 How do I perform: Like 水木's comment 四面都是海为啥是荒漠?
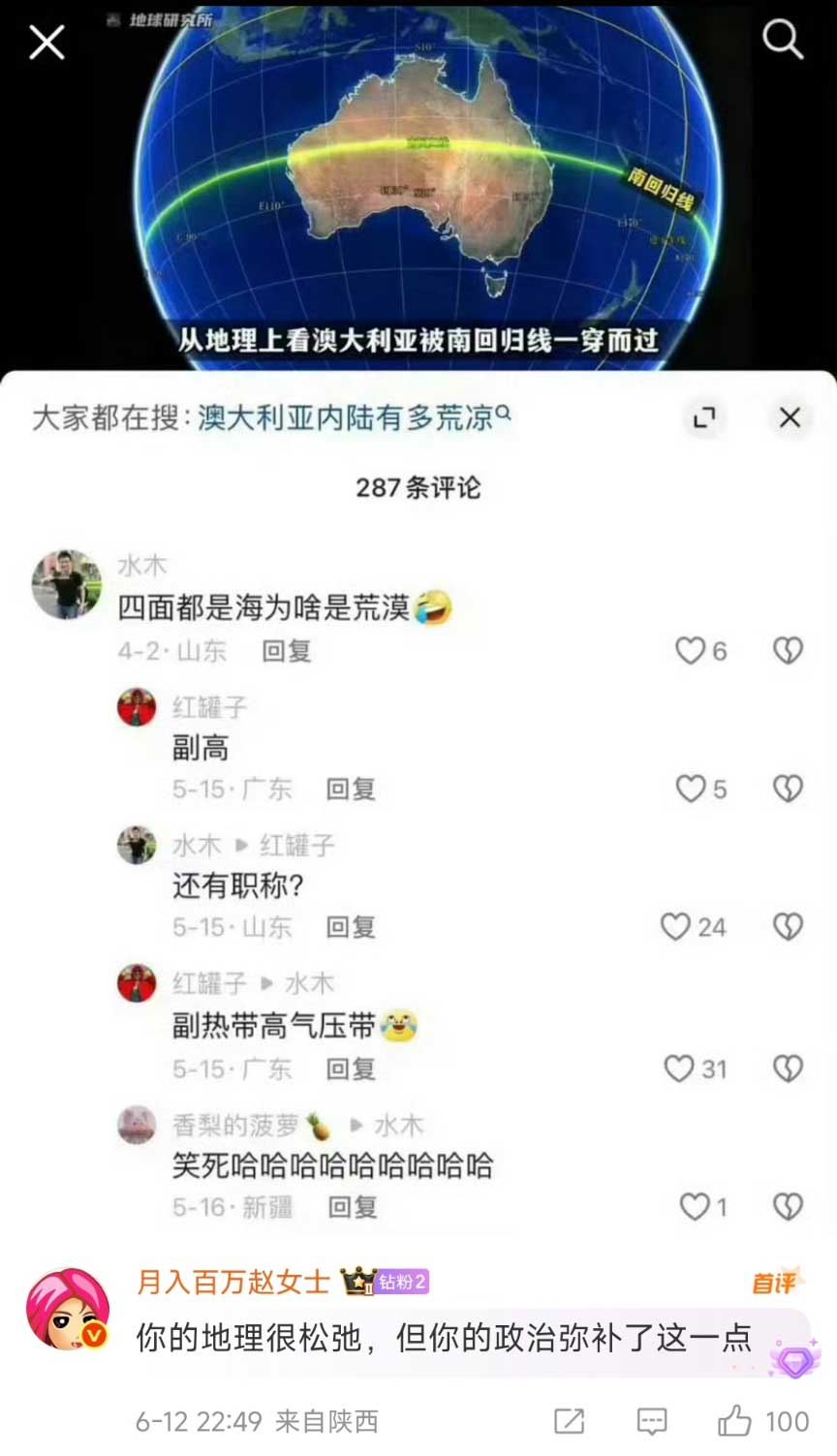pos(691,650)
